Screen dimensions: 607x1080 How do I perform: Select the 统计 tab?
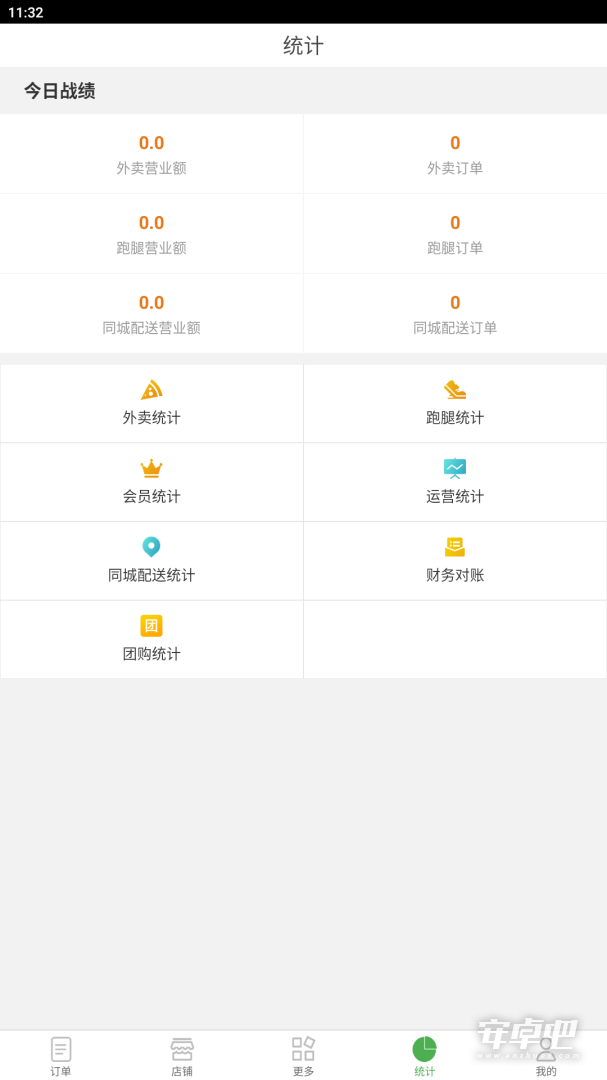(424, 1056)
